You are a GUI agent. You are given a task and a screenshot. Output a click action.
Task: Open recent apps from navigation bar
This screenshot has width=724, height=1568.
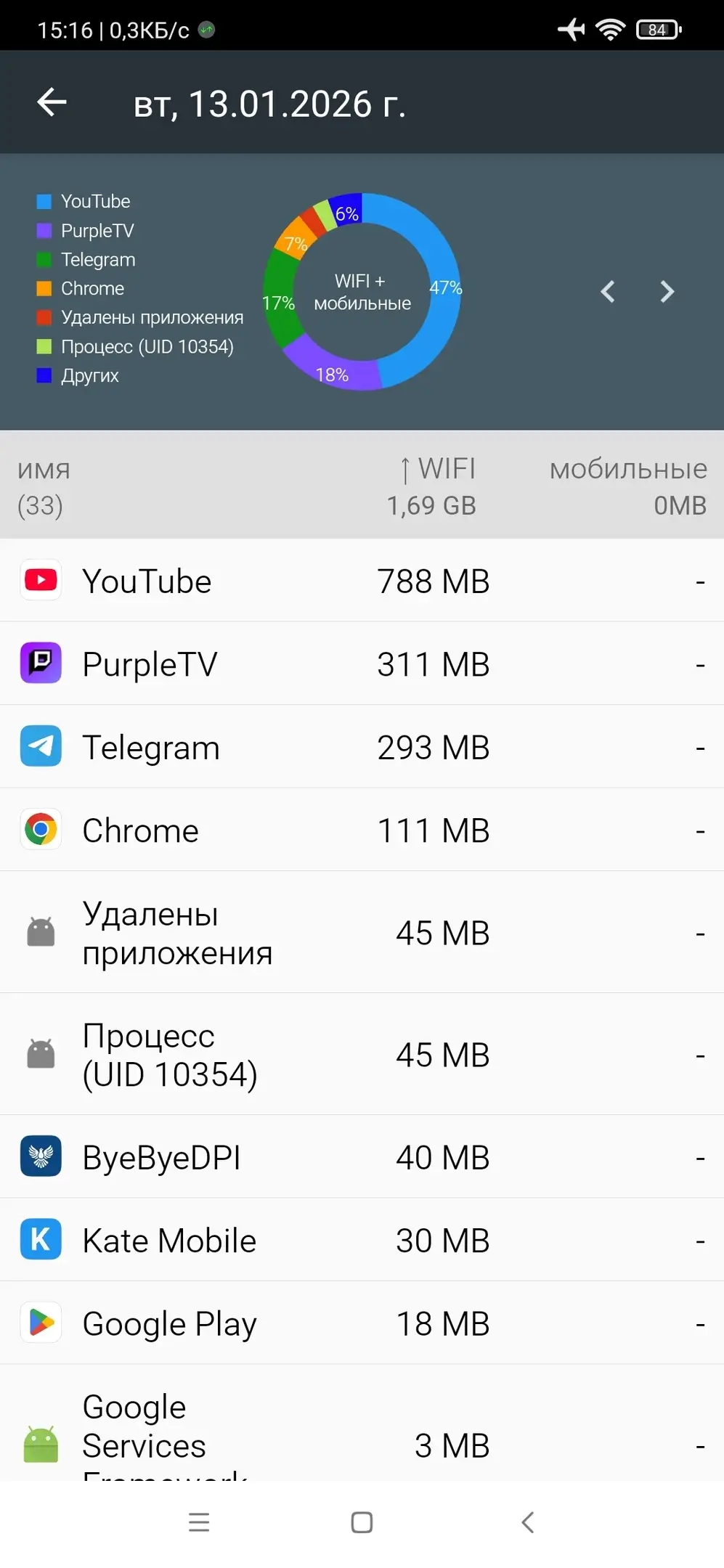(x=199, y=1522)
